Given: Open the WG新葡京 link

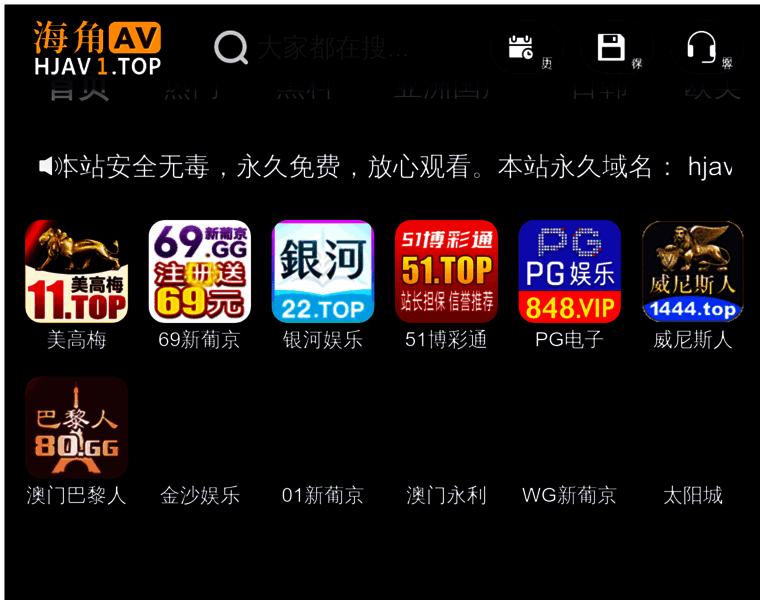Looking at the screenshot, I should (569, 495).
